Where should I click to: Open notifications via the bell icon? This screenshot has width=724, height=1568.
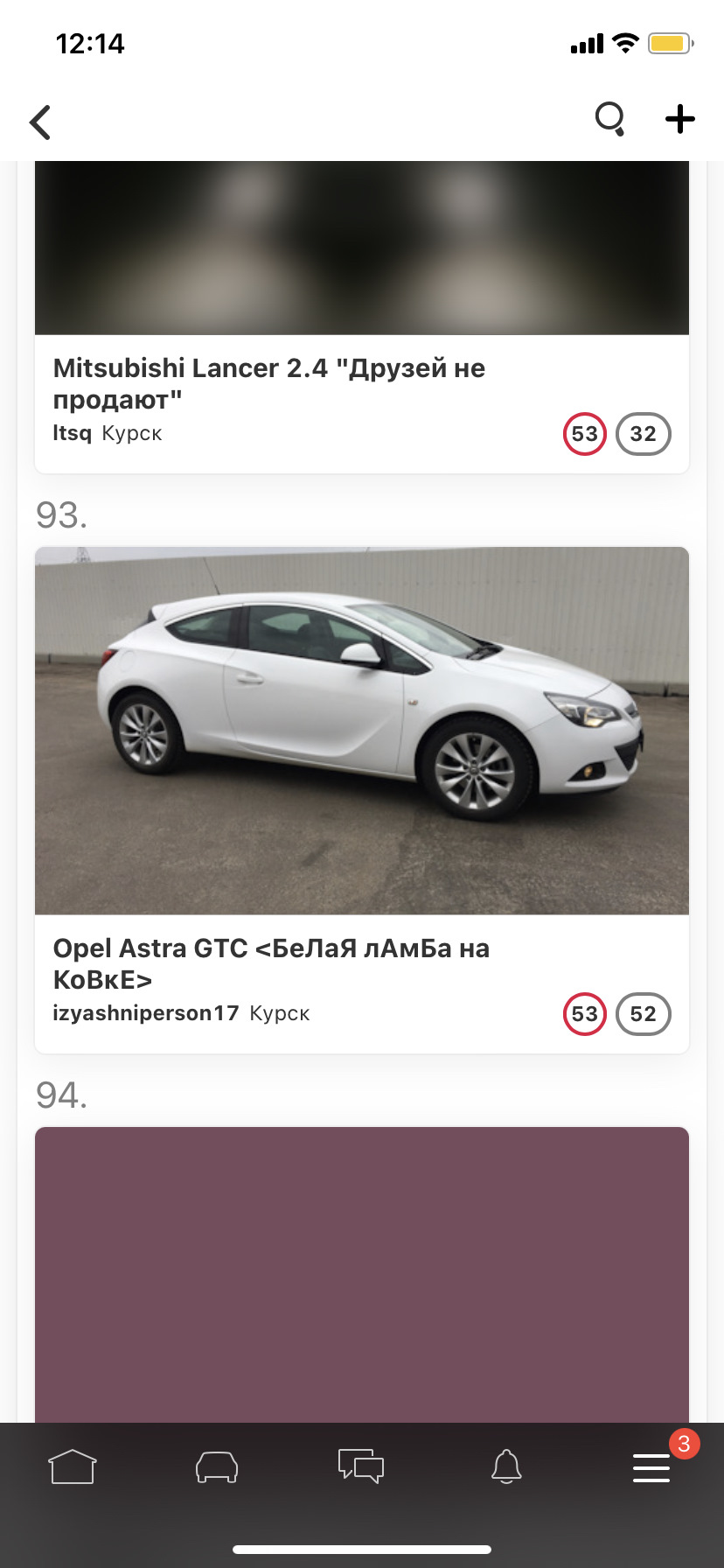[506, 1466]
